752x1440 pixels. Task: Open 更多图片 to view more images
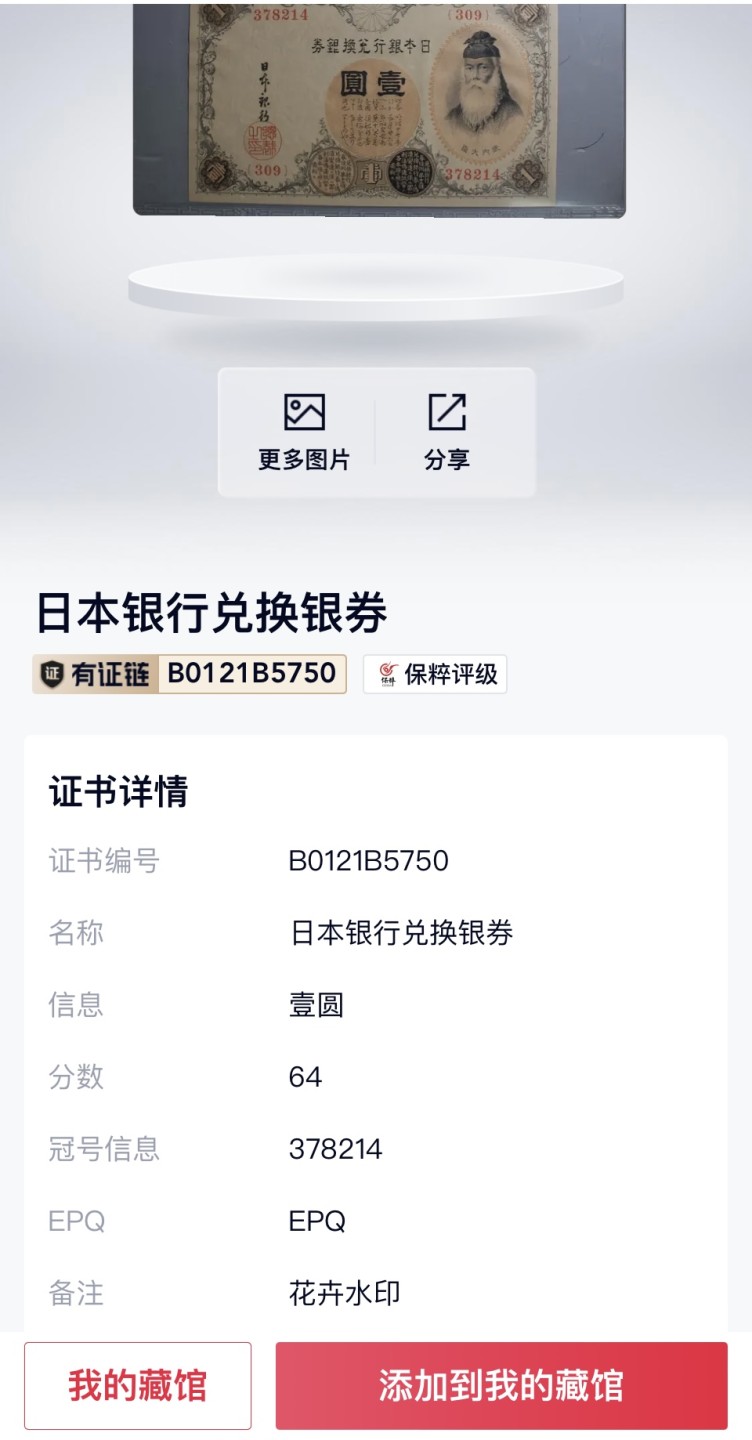tap(304, 433)
